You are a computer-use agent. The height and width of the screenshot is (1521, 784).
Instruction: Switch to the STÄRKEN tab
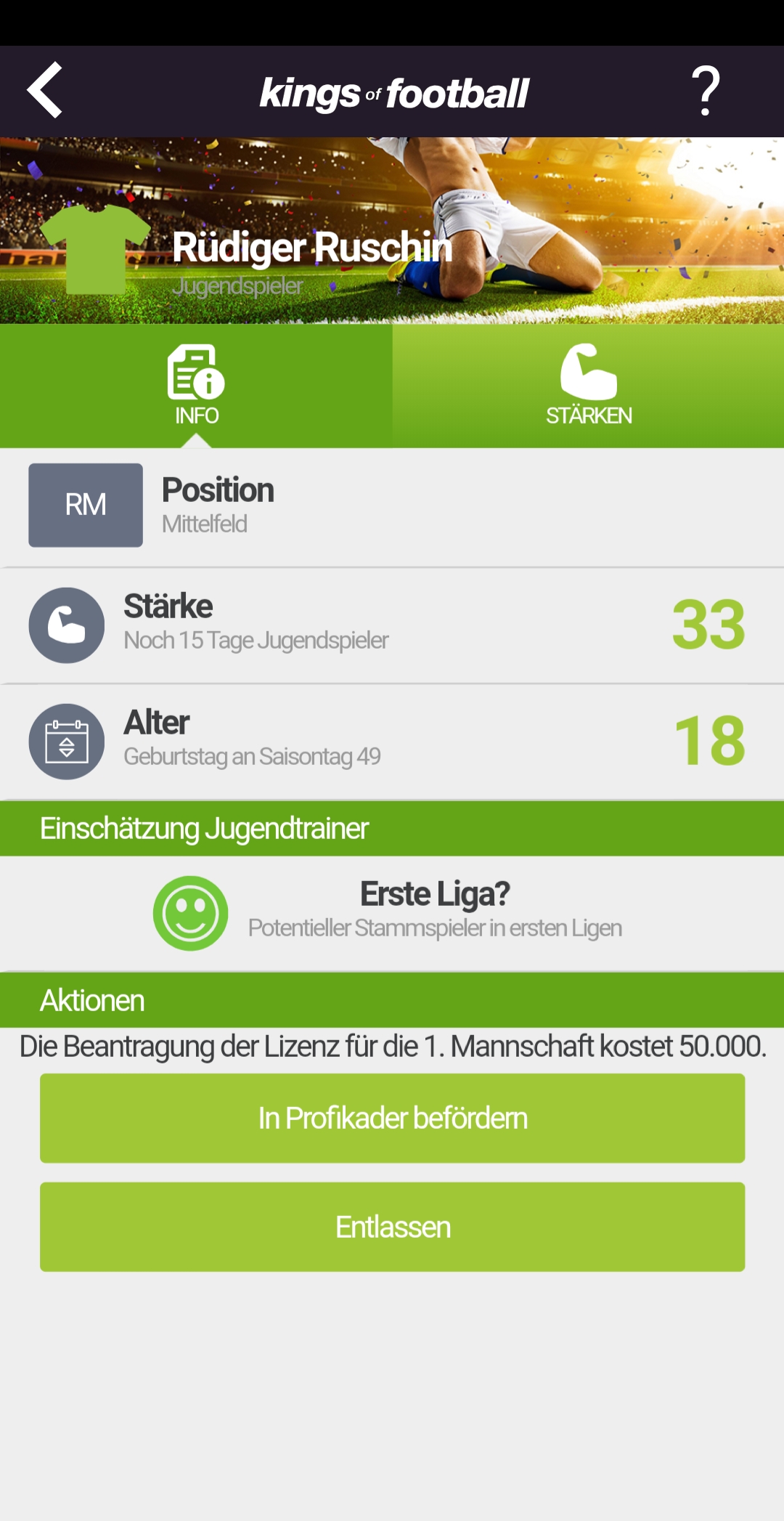coord(588,386)
